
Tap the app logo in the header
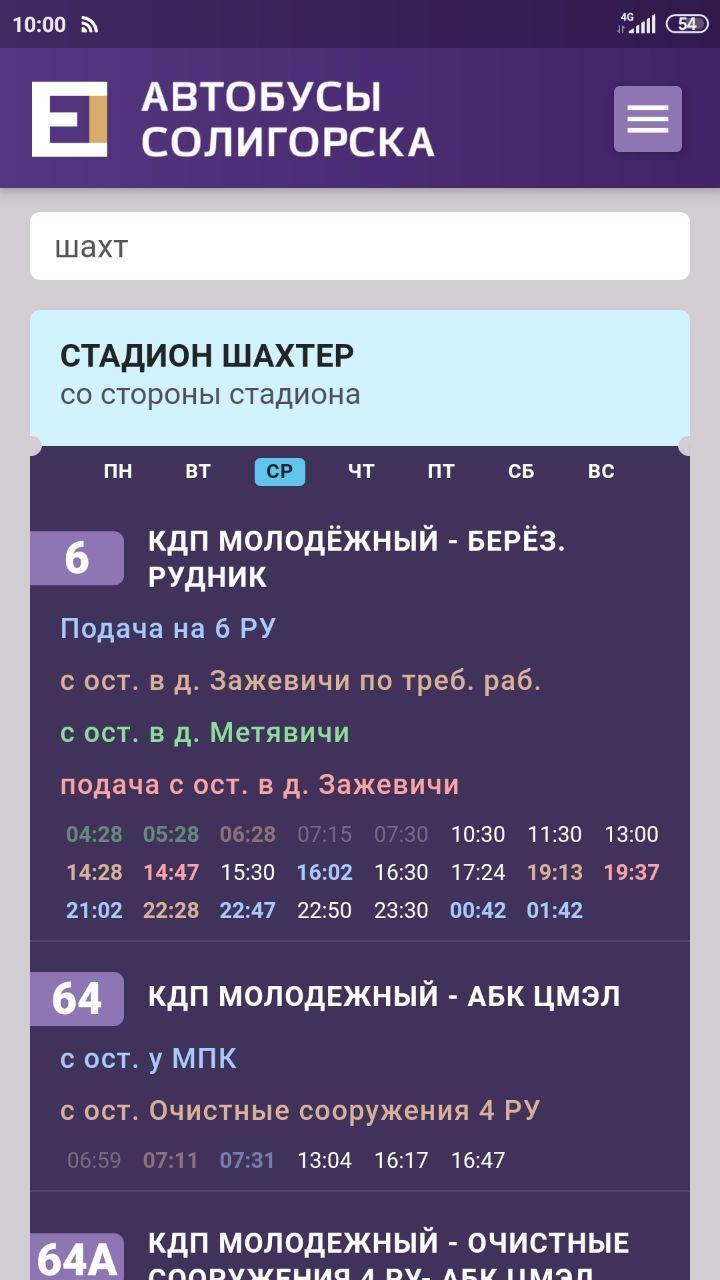coord(72,118)
